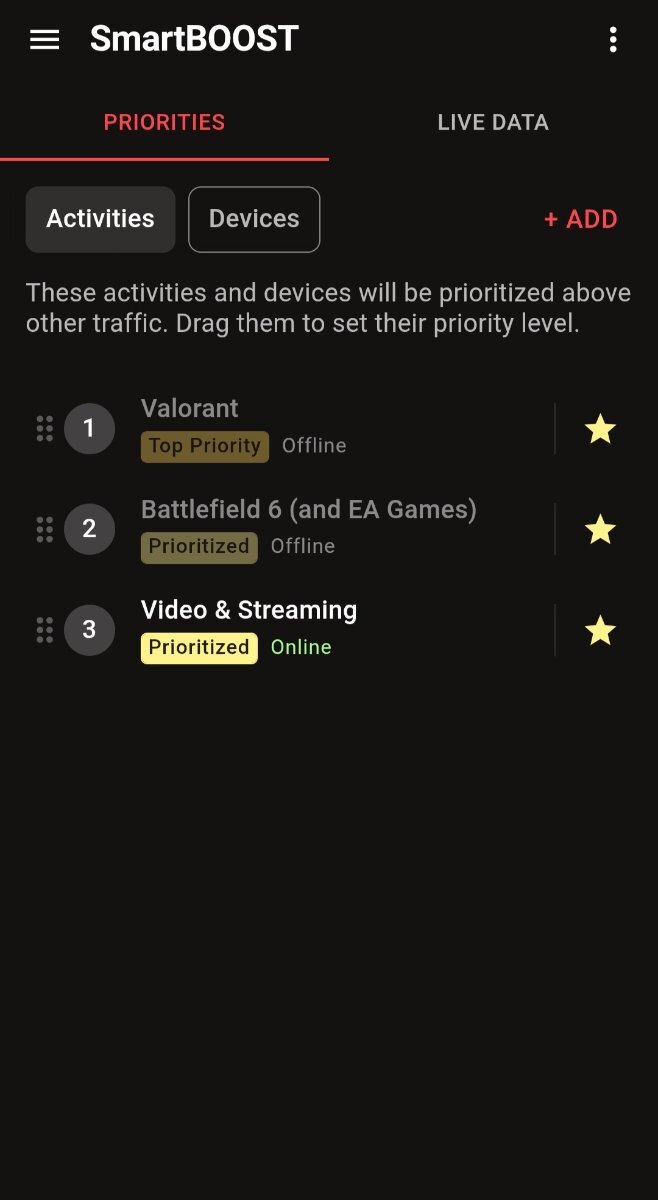Toggle the star for Valorant
658x1200 pixels.
[x=600, y=429]
